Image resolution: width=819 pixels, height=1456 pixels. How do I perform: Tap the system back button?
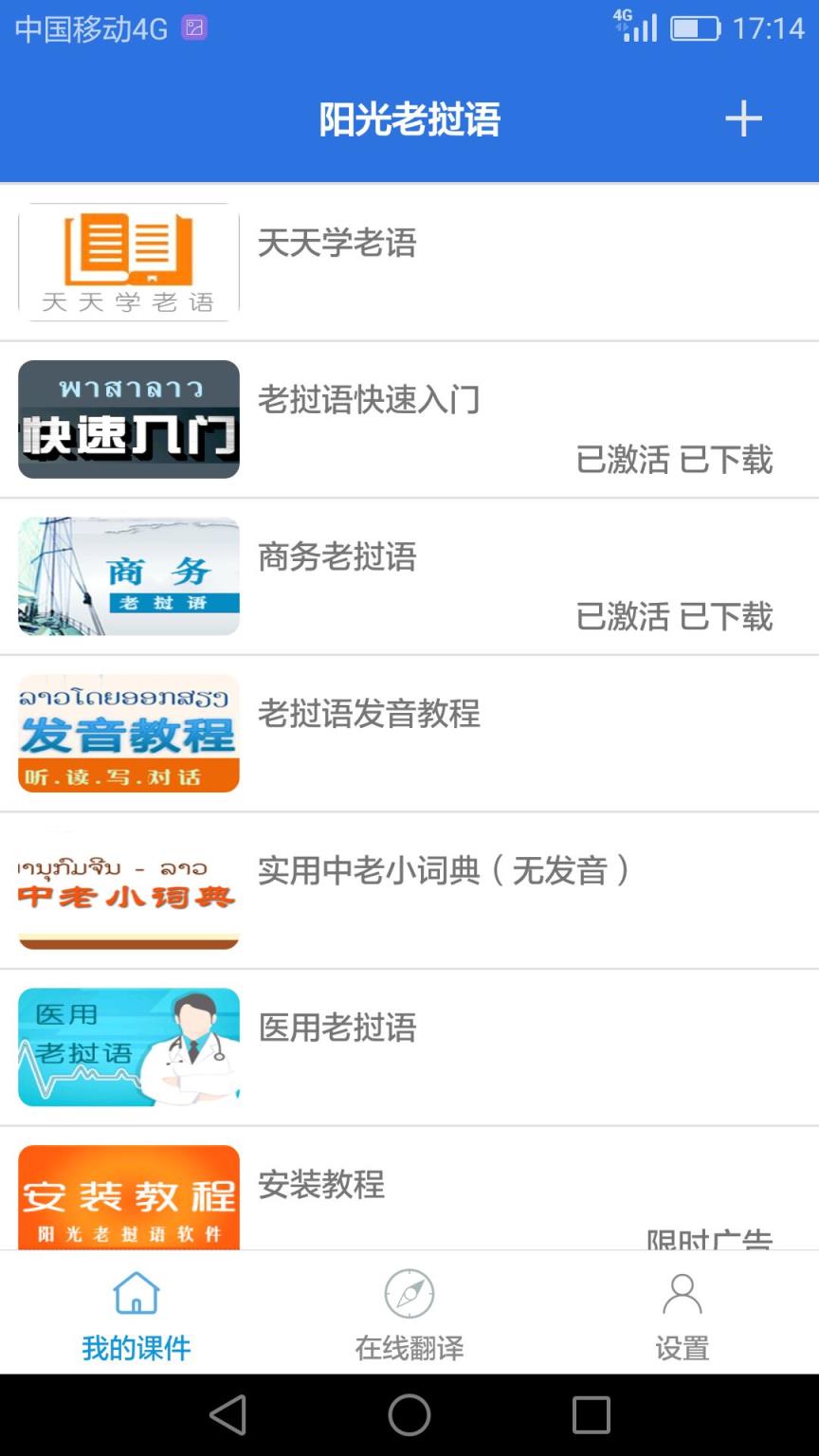pos(227,1415)
